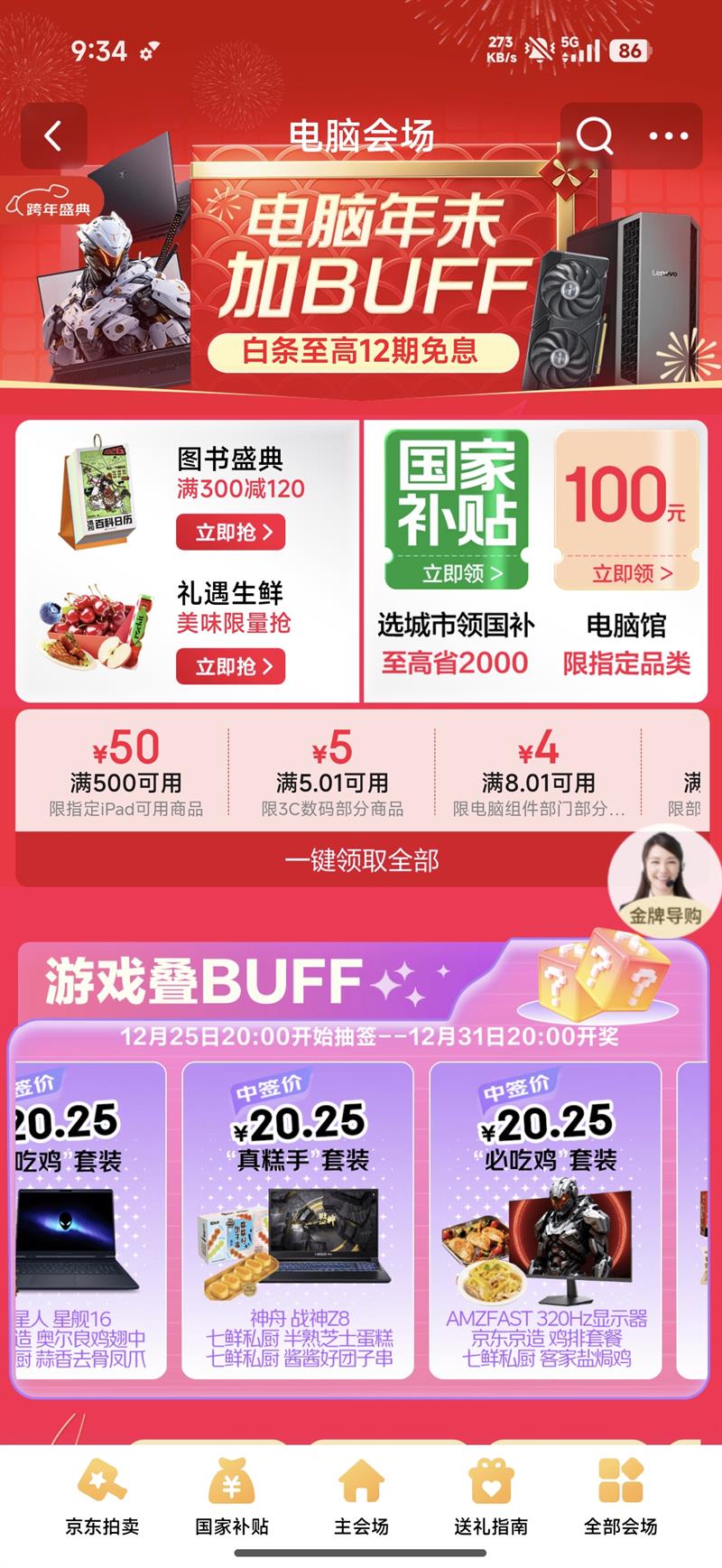Tap 立即抢 next to 礼遇生鲜
Viewport: 722px width, 1568px height.
click(231, 668)
